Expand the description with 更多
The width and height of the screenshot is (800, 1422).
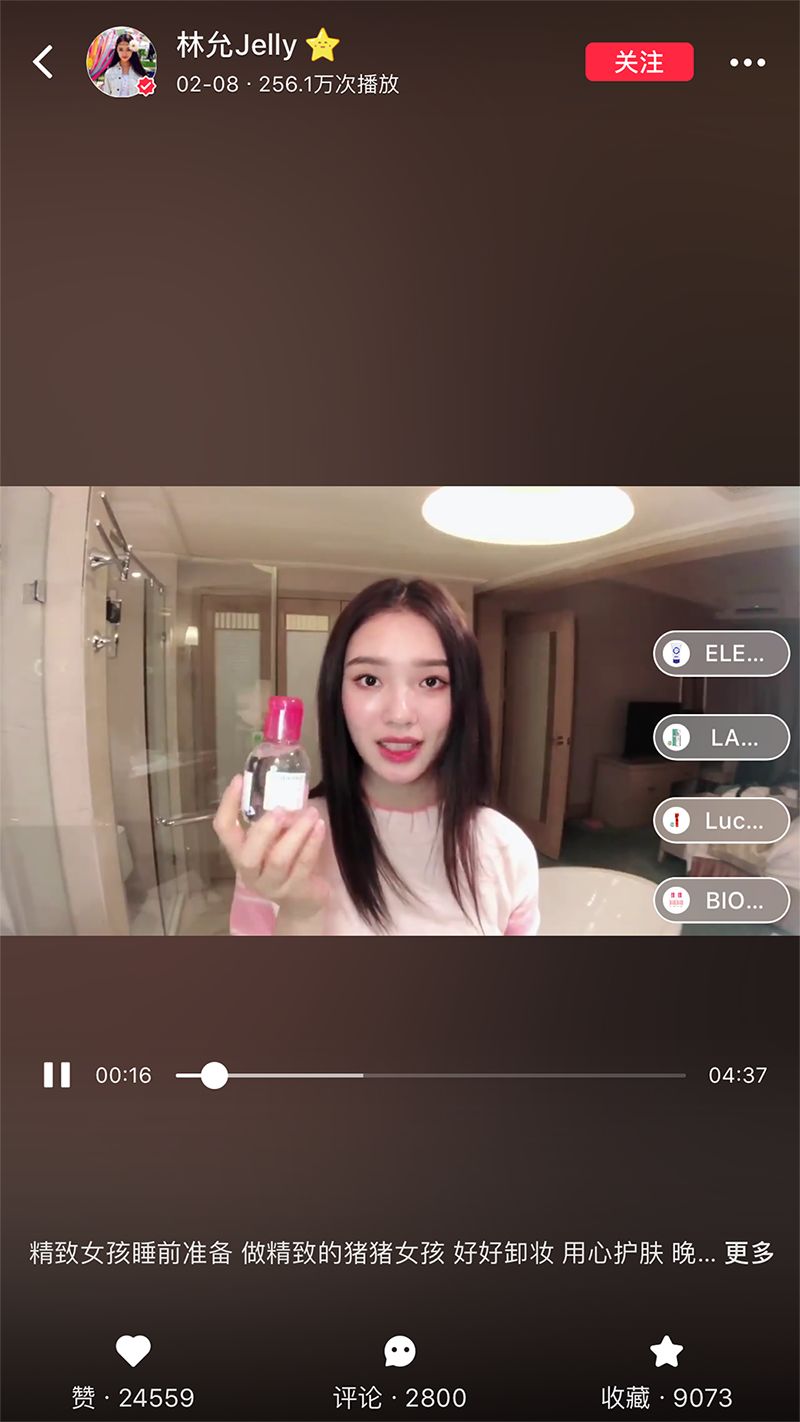pyautogui.click(x=749, y=1252)
